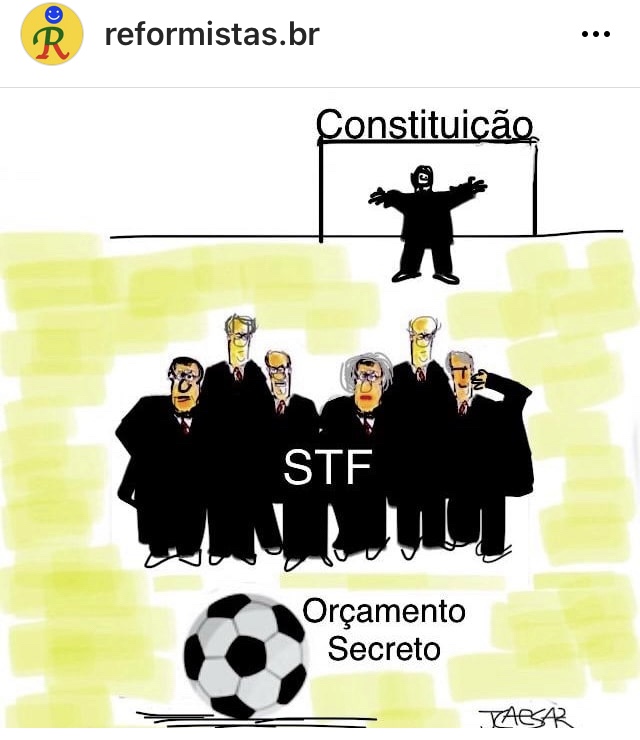
Task: Open the post's overflow menu
Action: click(x=595, y=34)
